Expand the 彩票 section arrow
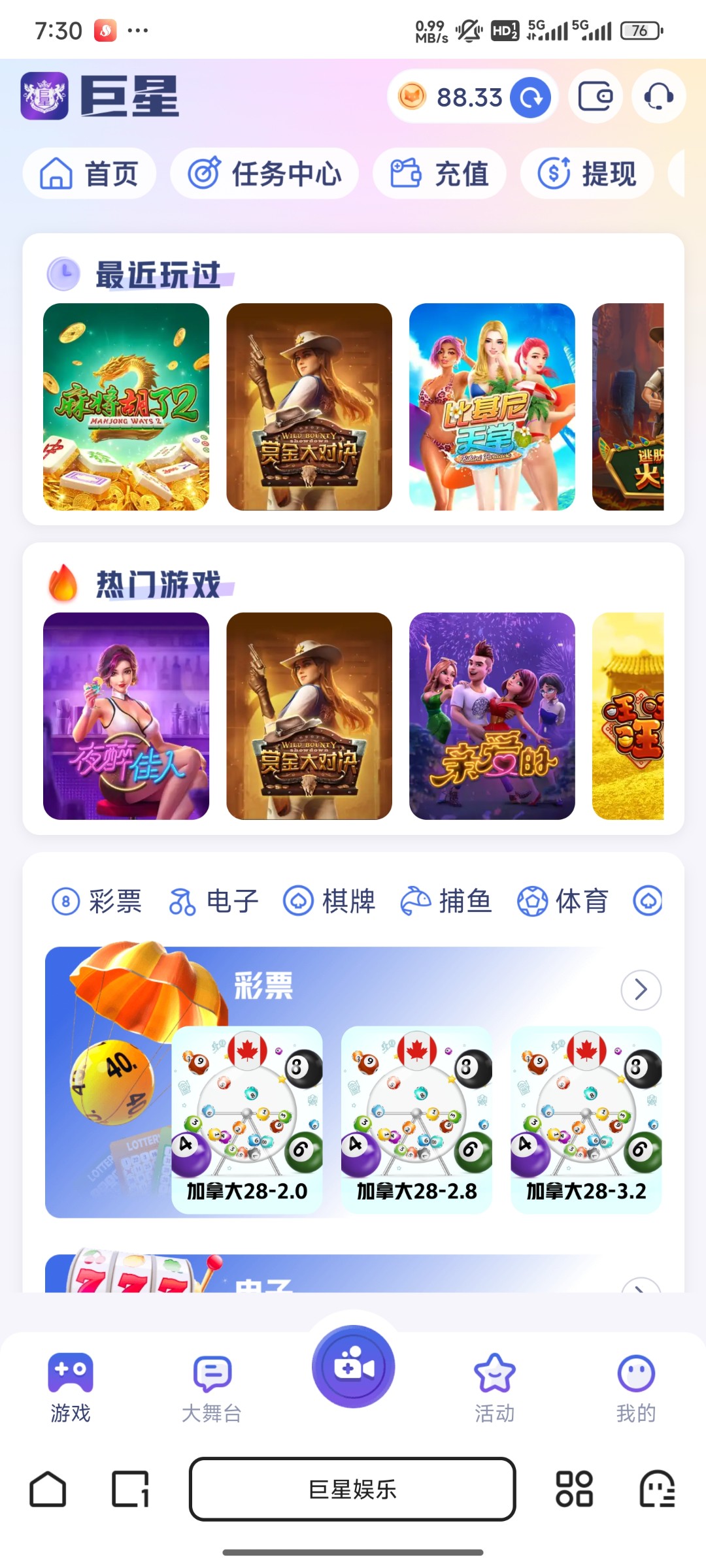 [x=641, y=990]
